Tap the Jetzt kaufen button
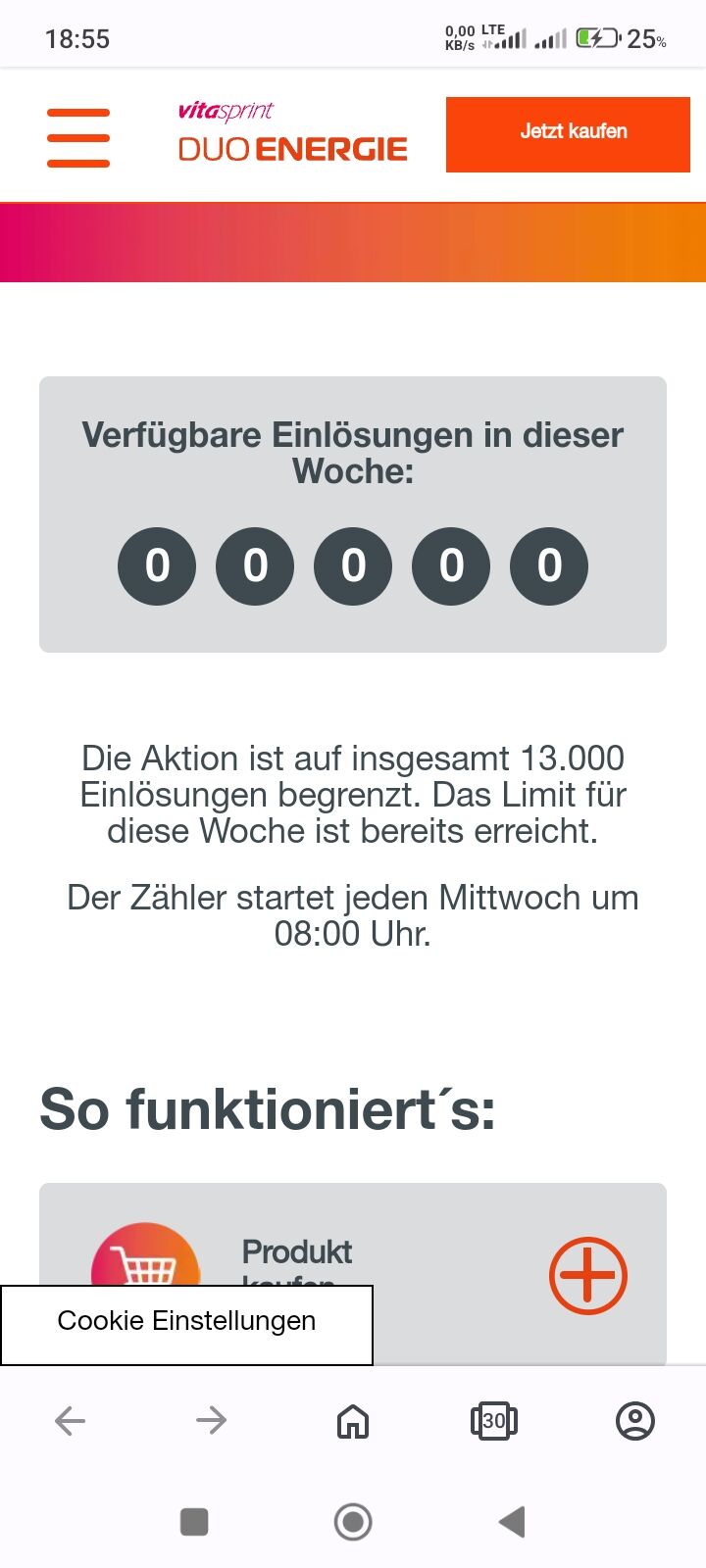 pos(568,134)
